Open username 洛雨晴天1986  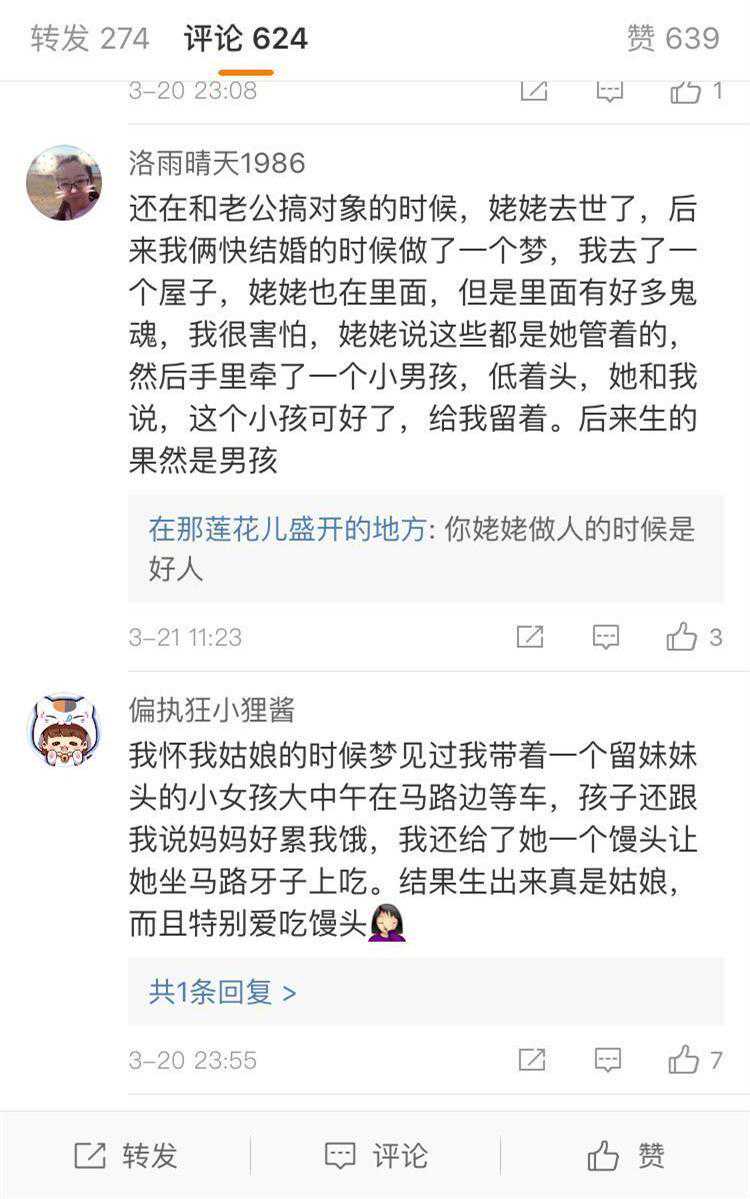[x=217, y=162]
